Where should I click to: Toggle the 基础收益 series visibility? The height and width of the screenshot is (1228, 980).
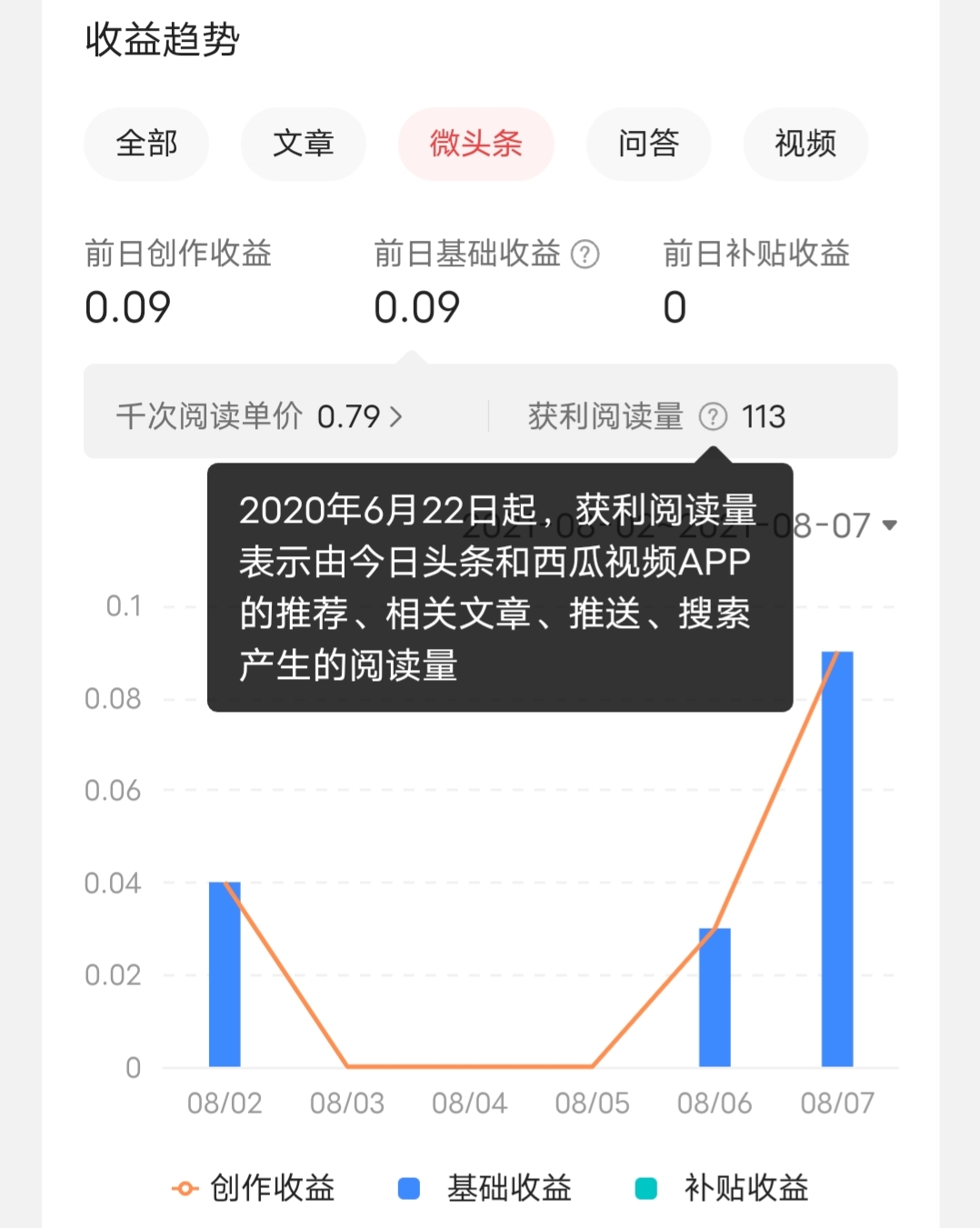click(x=507, y=1188)
